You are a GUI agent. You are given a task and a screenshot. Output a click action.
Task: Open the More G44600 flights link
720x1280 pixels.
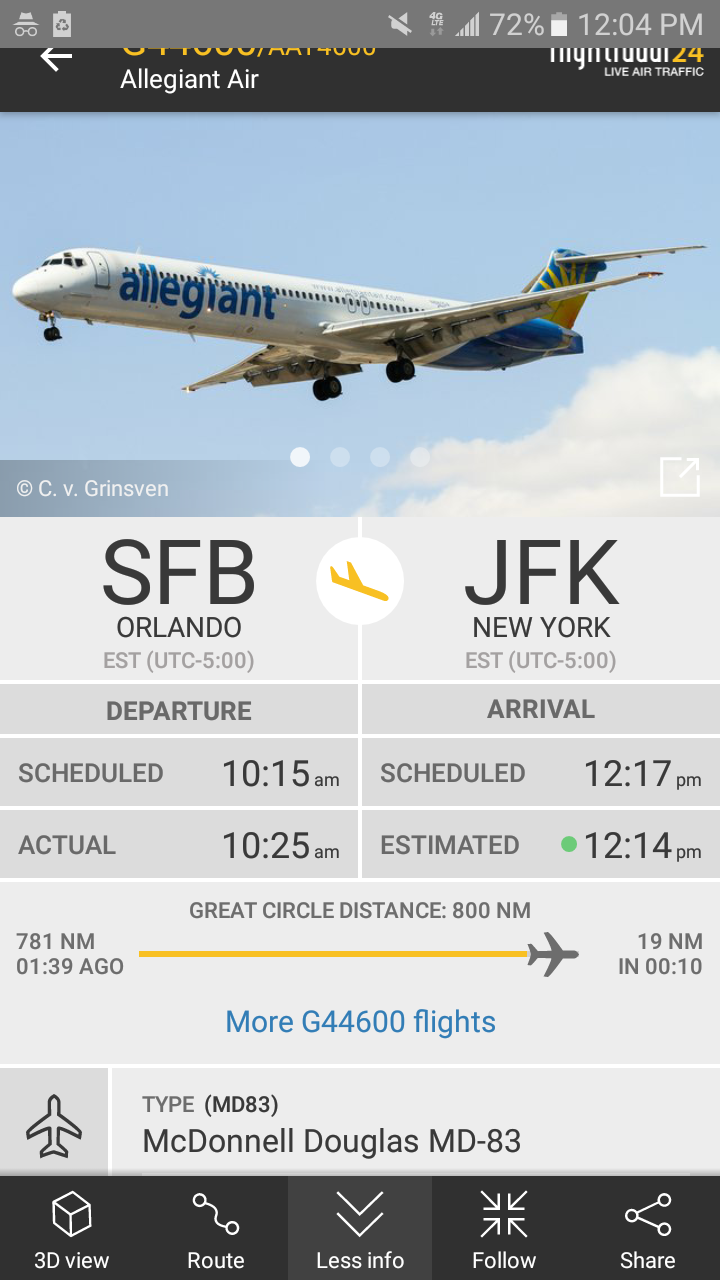pos(360,1022)
